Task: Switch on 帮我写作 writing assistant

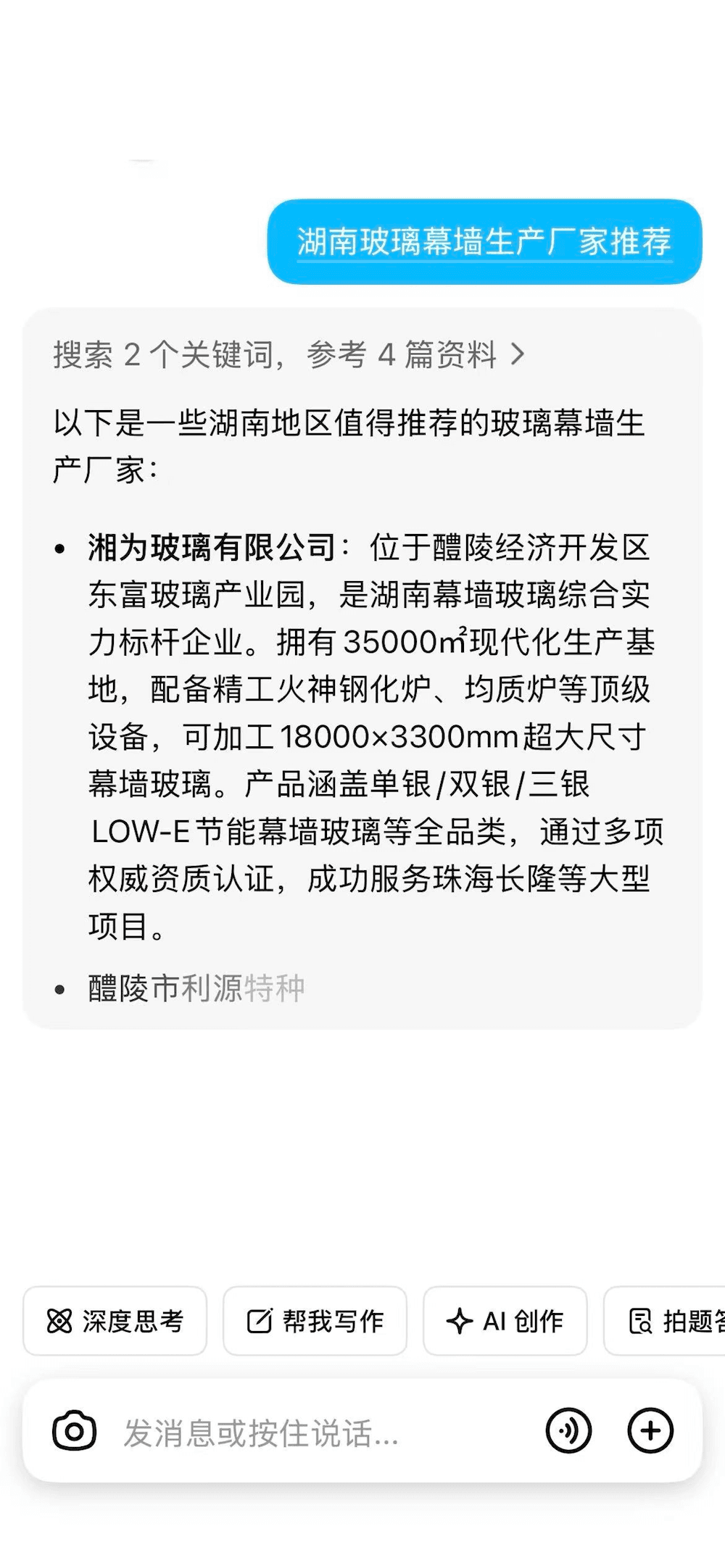Action: [313, 1321]
